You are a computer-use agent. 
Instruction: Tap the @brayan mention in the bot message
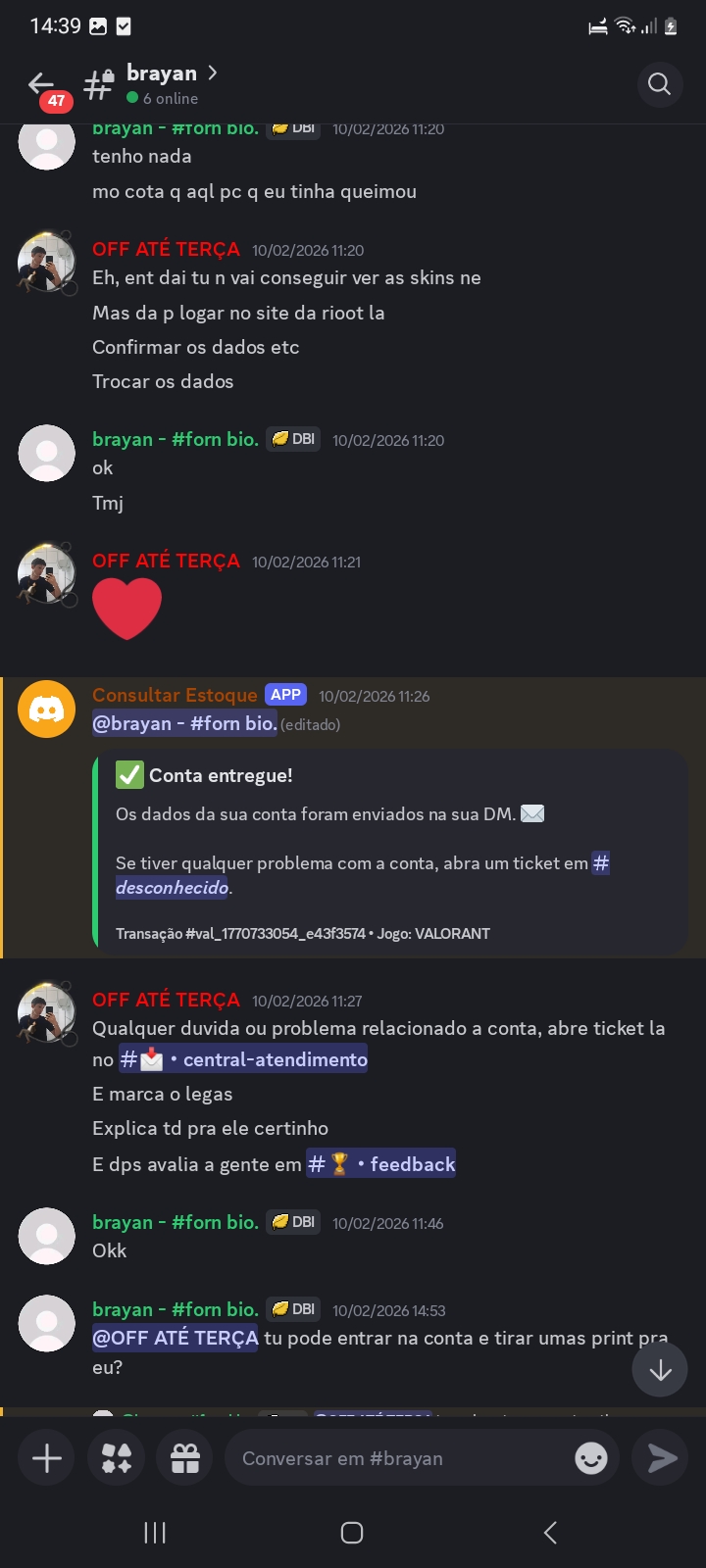coord(184,724)
